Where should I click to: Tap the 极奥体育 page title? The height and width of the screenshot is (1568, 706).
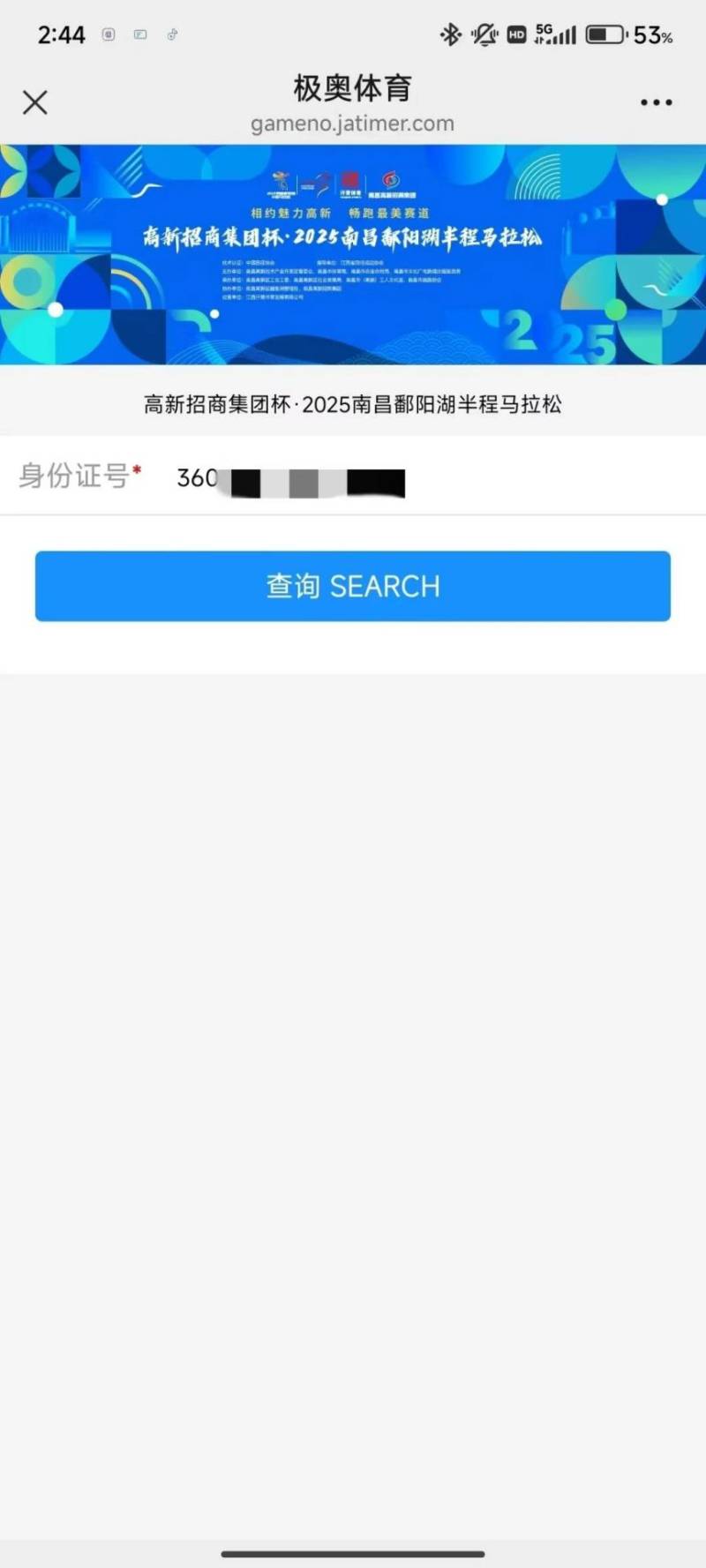tap(353, 88)
